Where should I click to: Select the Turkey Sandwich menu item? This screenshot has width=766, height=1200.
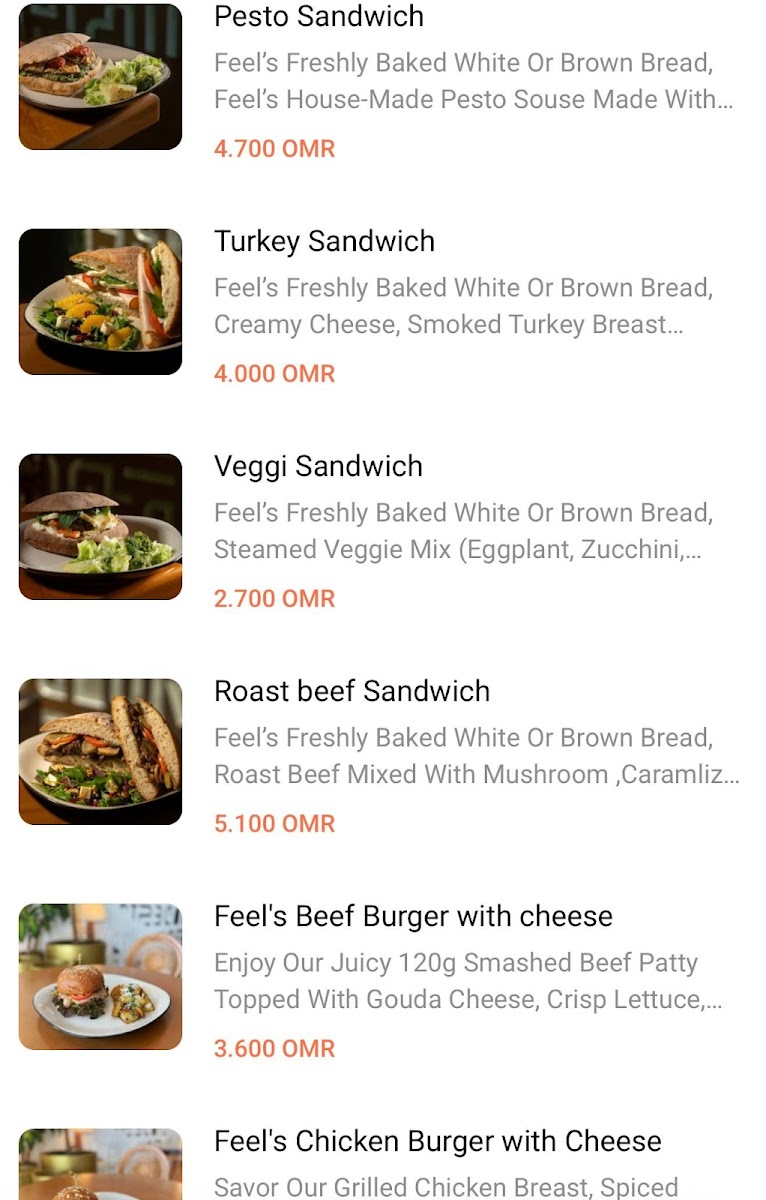click(324, 242)
